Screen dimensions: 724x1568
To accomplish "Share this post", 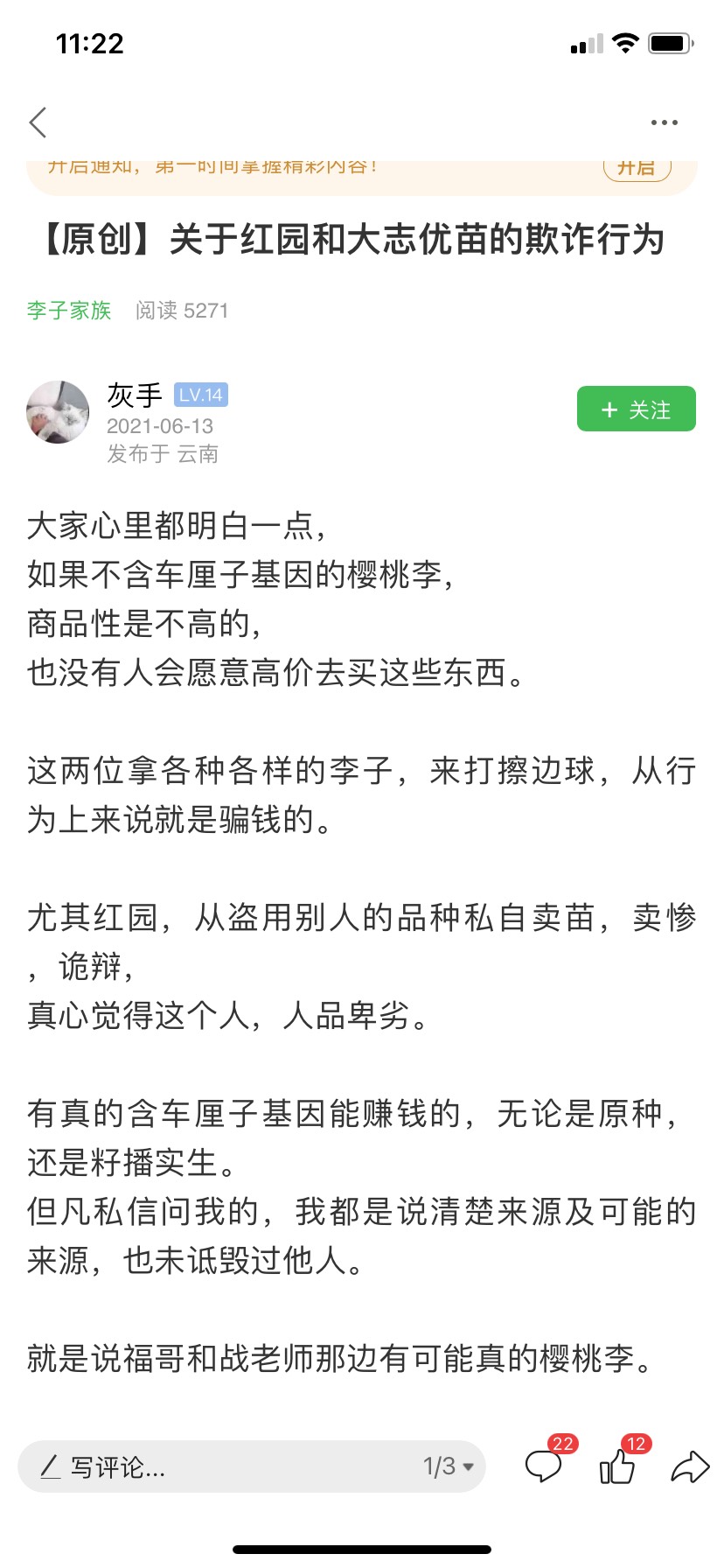I will (x=690, y=1466).
